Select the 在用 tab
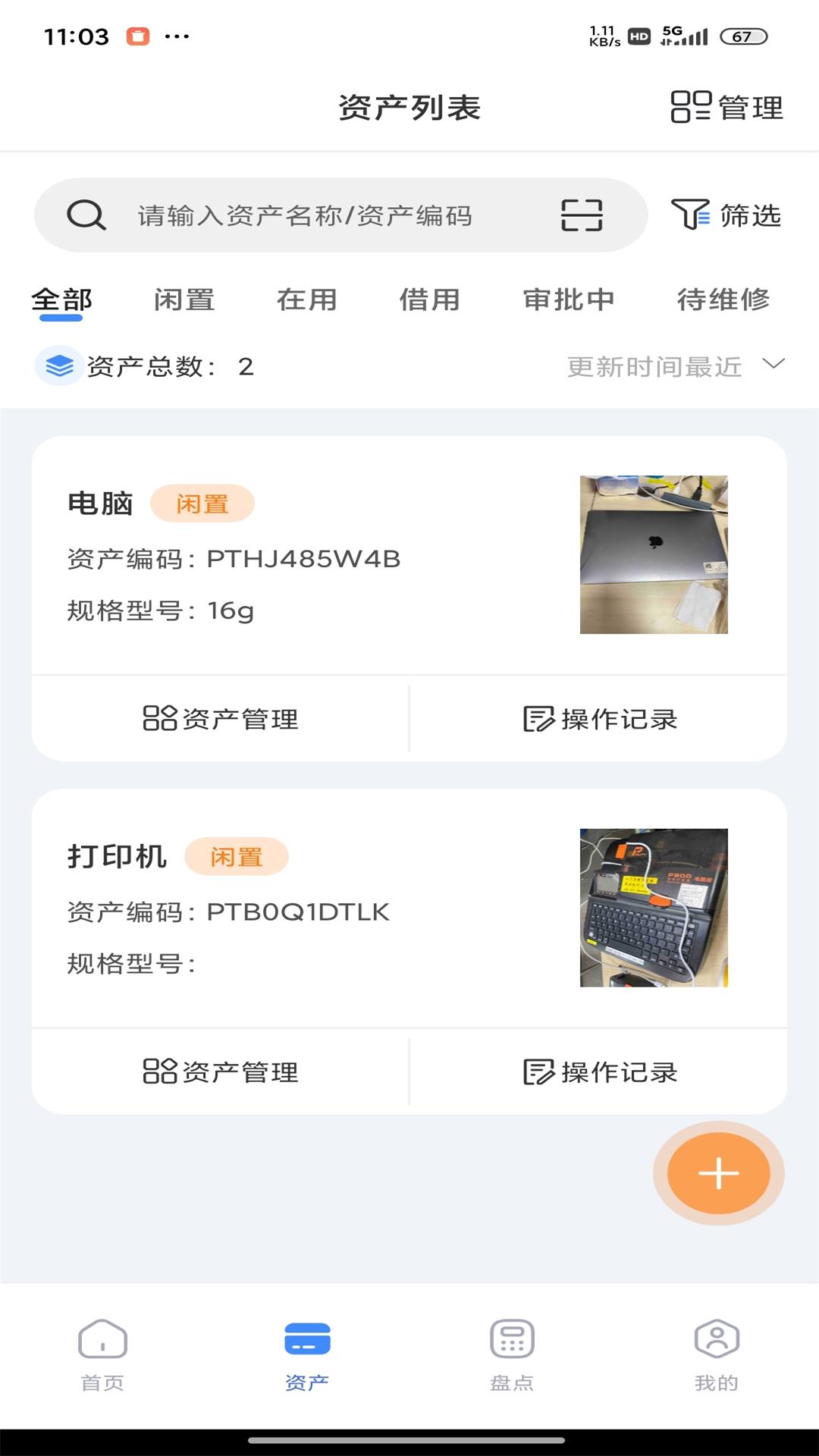The width and height of the screenshot is (819, 1456). [x=307, y=300]
